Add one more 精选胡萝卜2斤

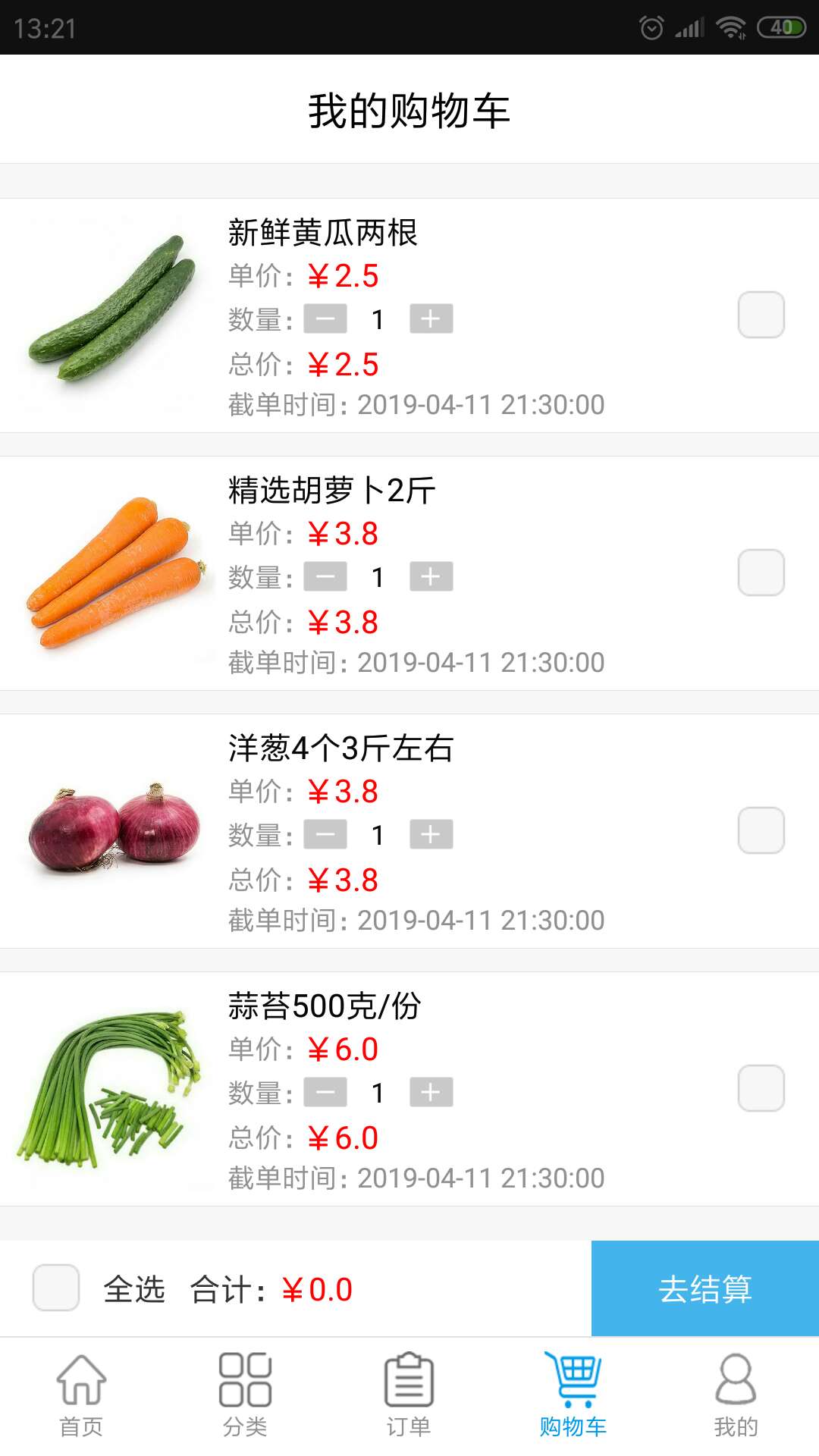[431, 577]
